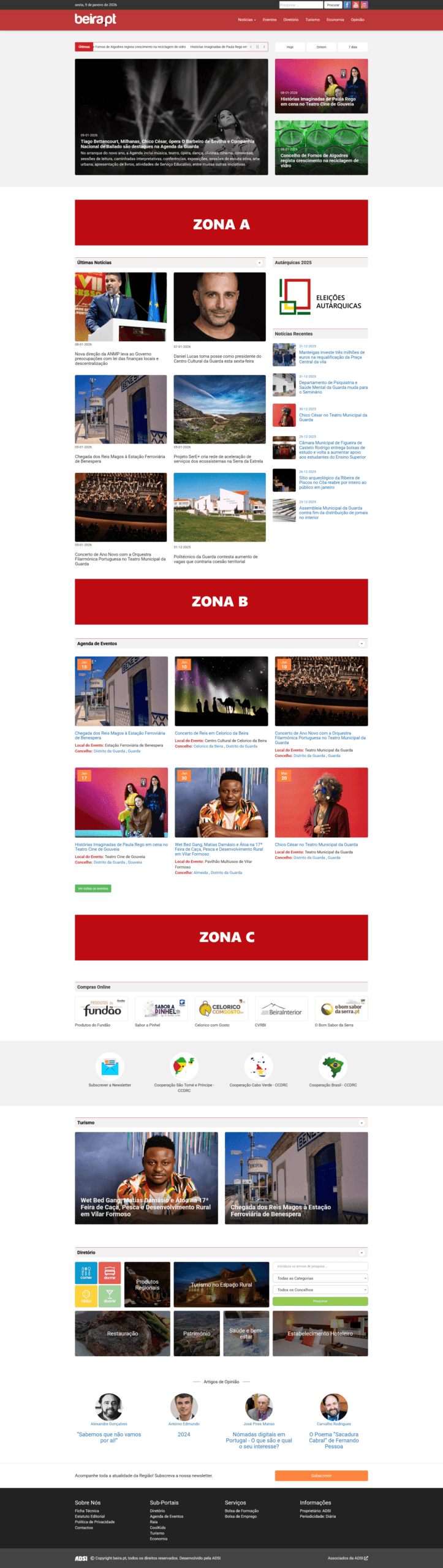Select the 7 dias filter
443x1568 pixels.
tap(353, 47)
